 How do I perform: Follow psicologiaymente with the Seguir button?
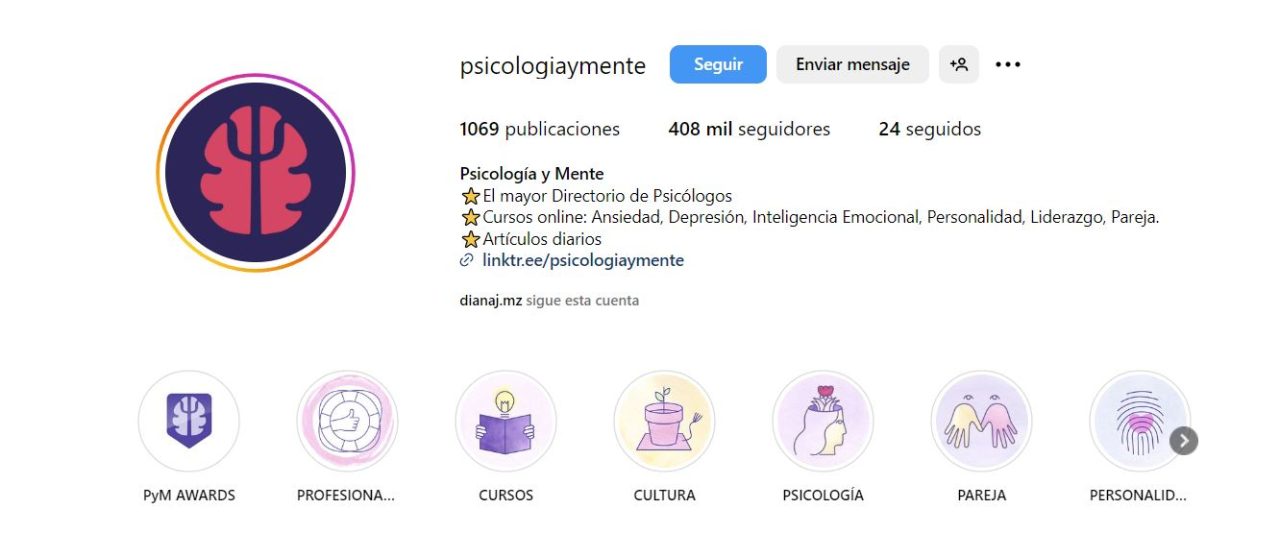click(x=718, y=64)
